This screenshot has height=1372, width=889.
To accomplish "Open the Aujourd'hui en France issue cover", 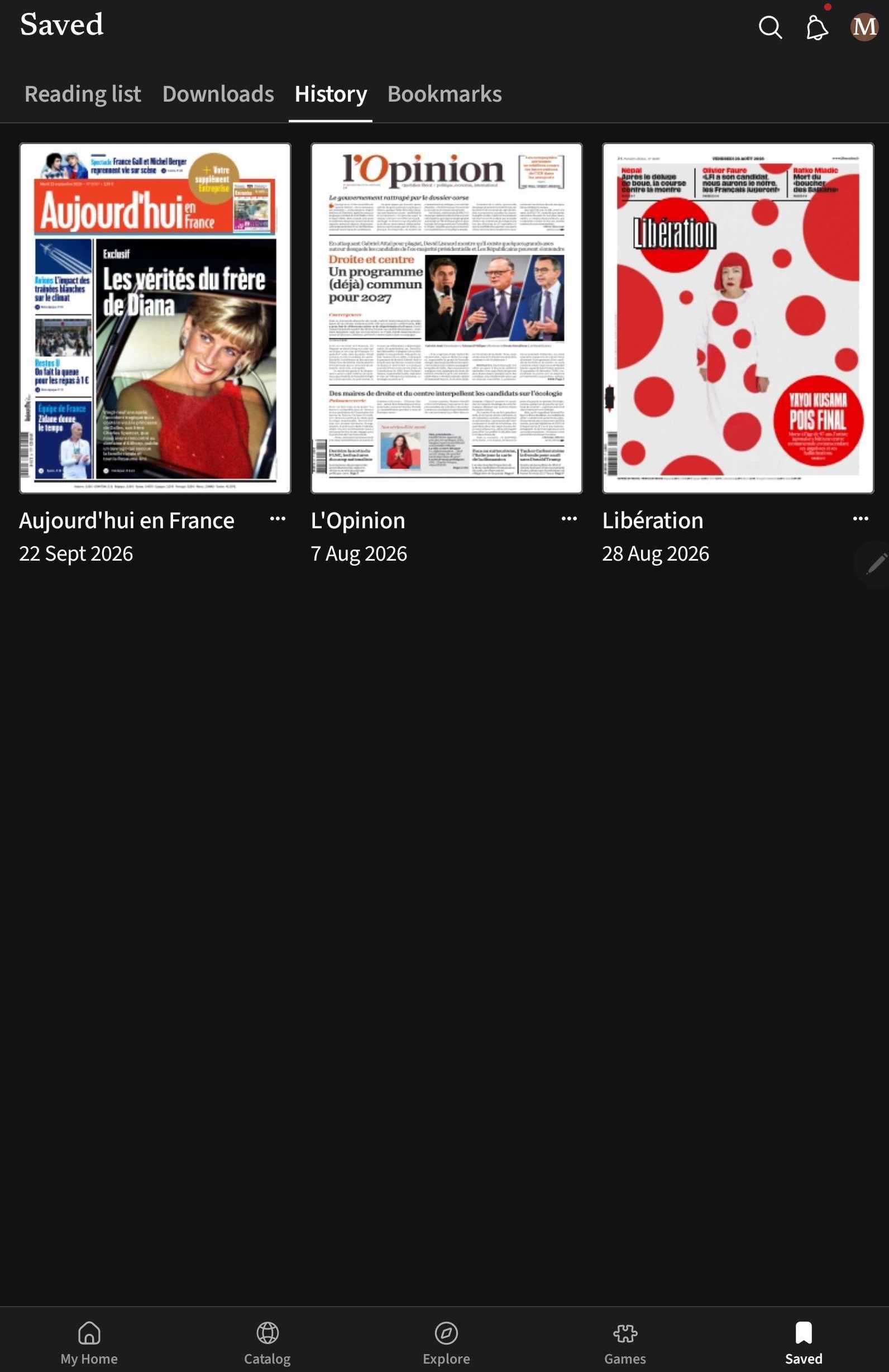I will point(155,318).
